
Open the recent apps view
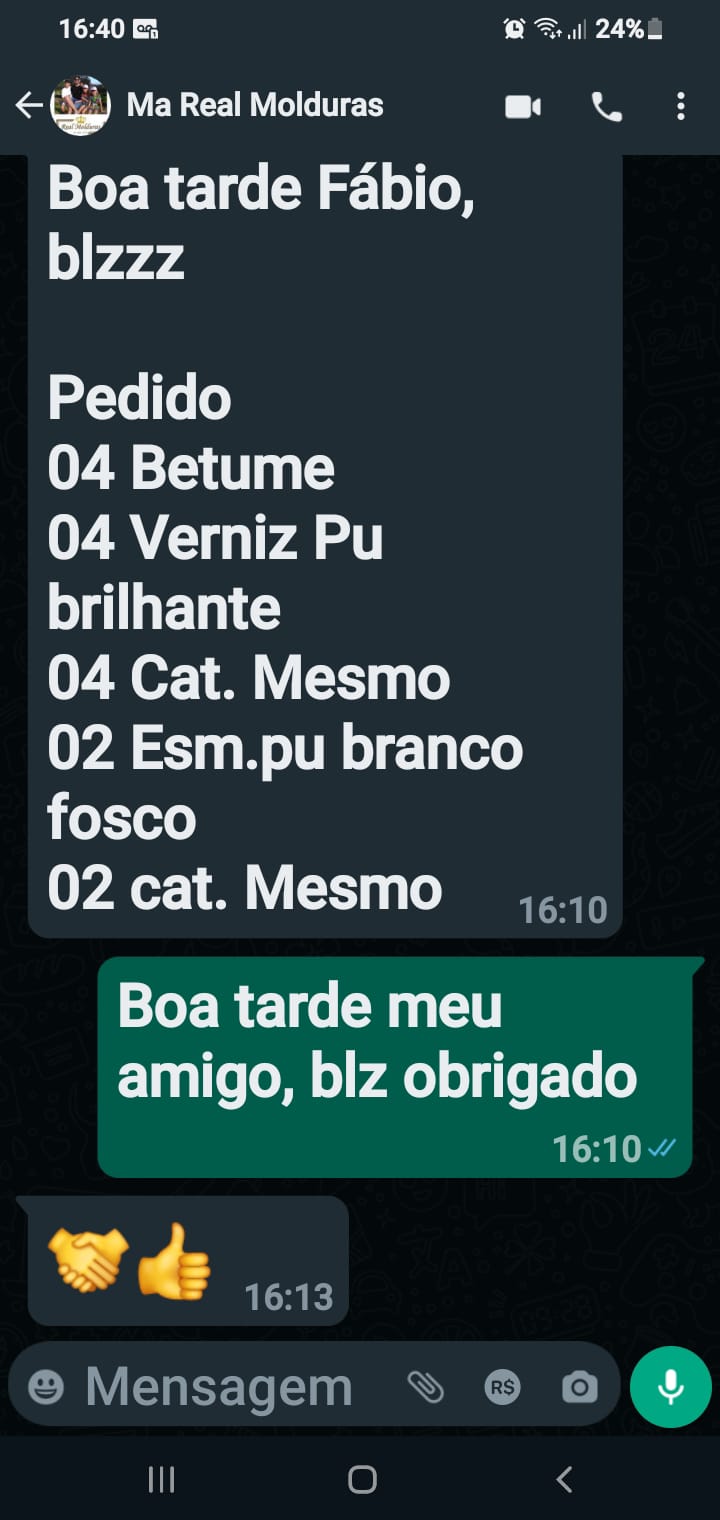click(161, 1479)
